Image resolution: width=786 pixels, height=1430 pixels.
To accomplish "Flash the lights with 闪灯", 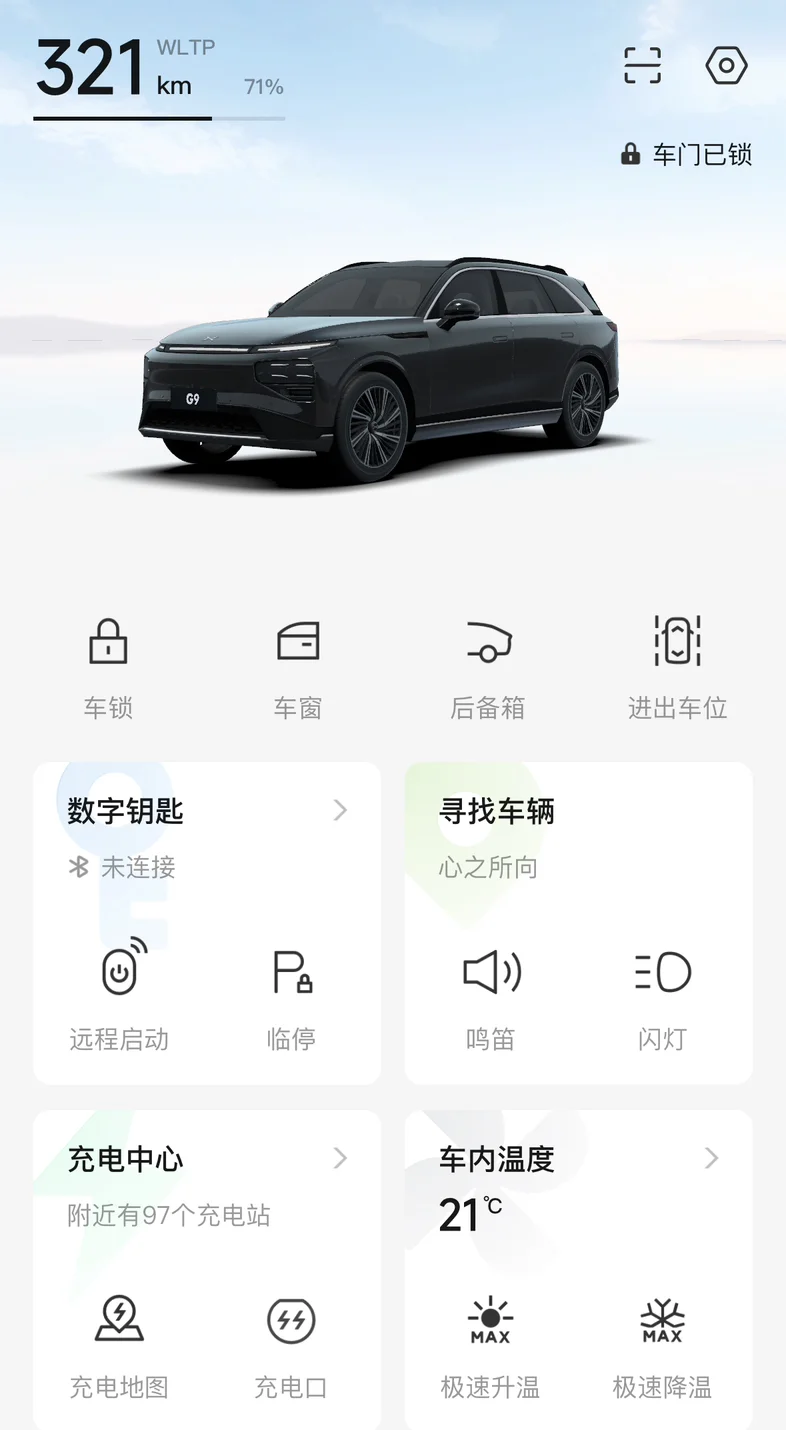I will pyautogui.click(x=663, y=995).
